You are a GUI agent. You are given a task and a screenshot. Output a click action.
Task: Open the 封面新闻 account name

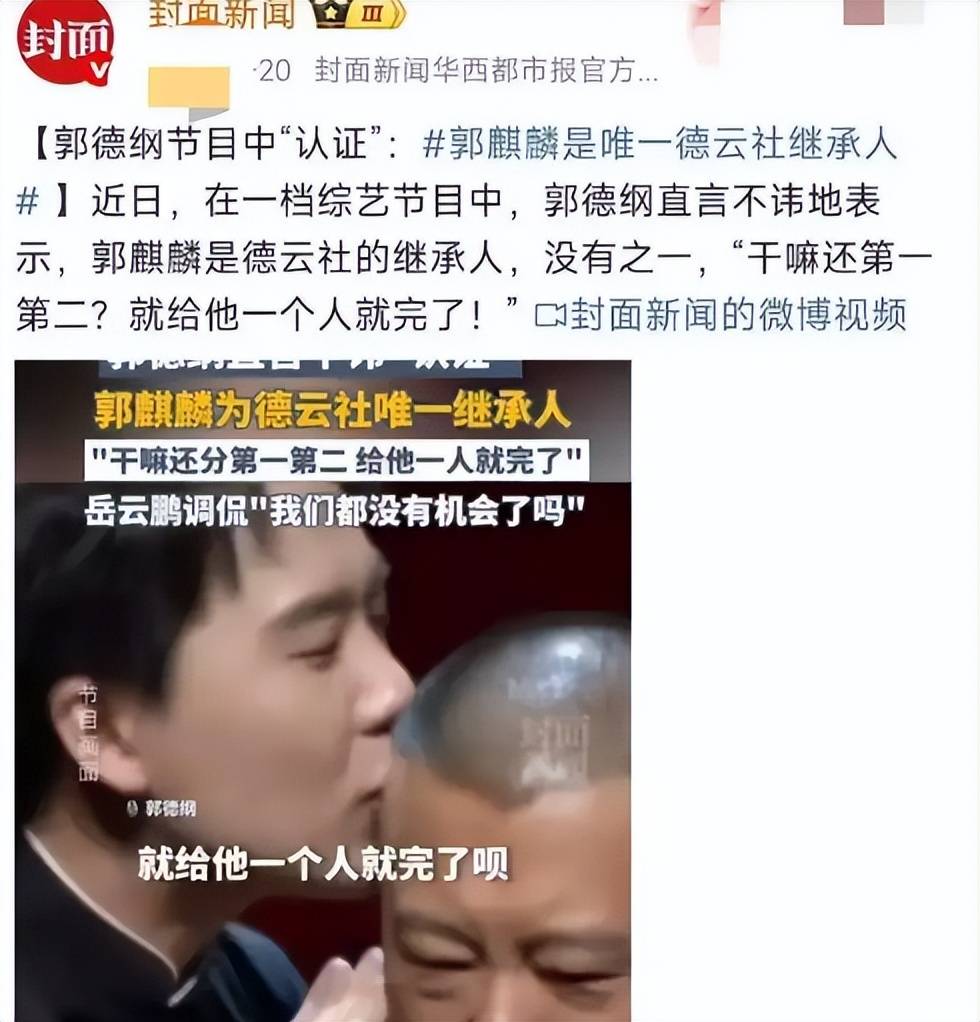pos(222,13)
